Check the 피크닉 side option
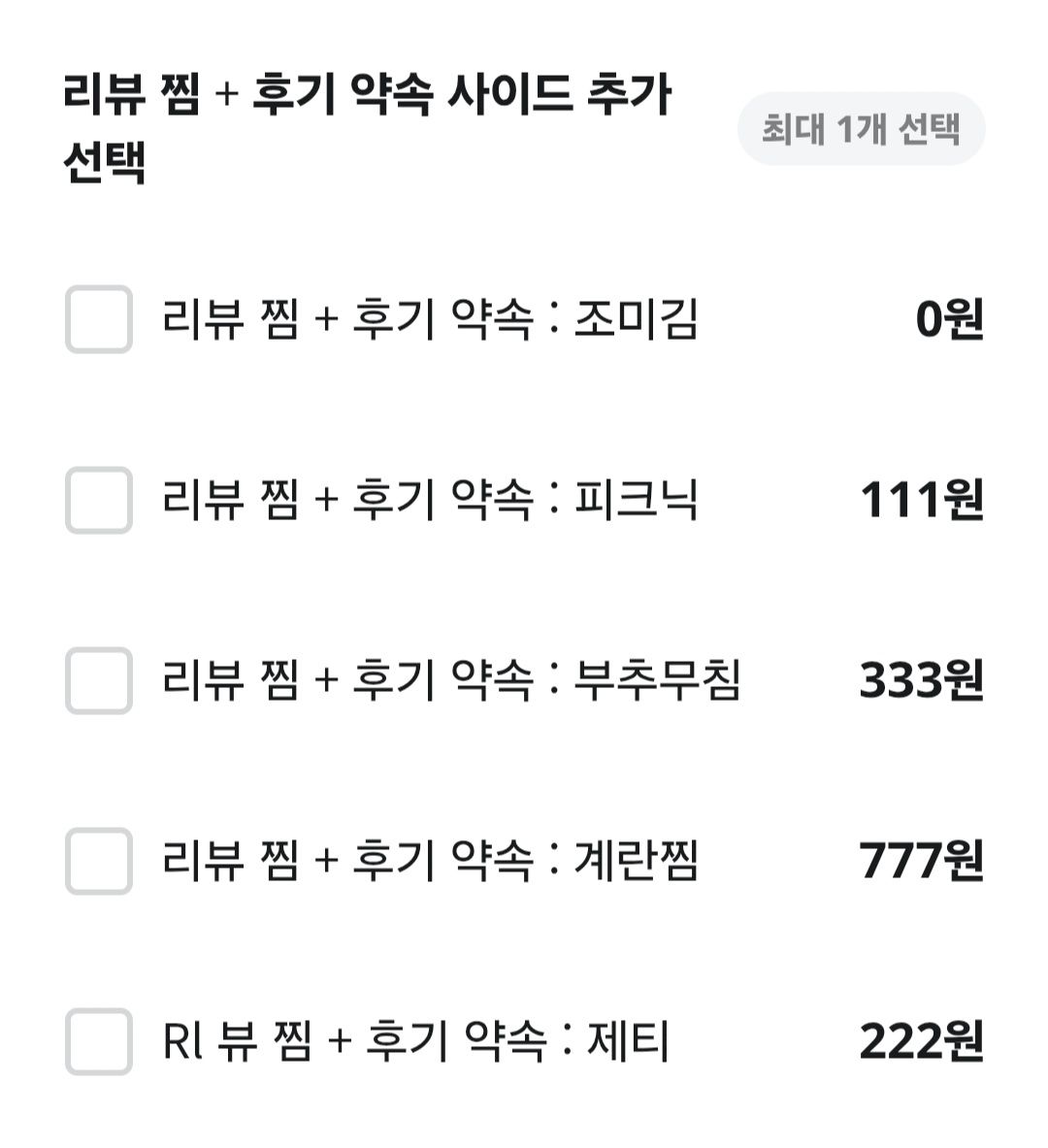The image size is (1048, 1148). (99, 500)
